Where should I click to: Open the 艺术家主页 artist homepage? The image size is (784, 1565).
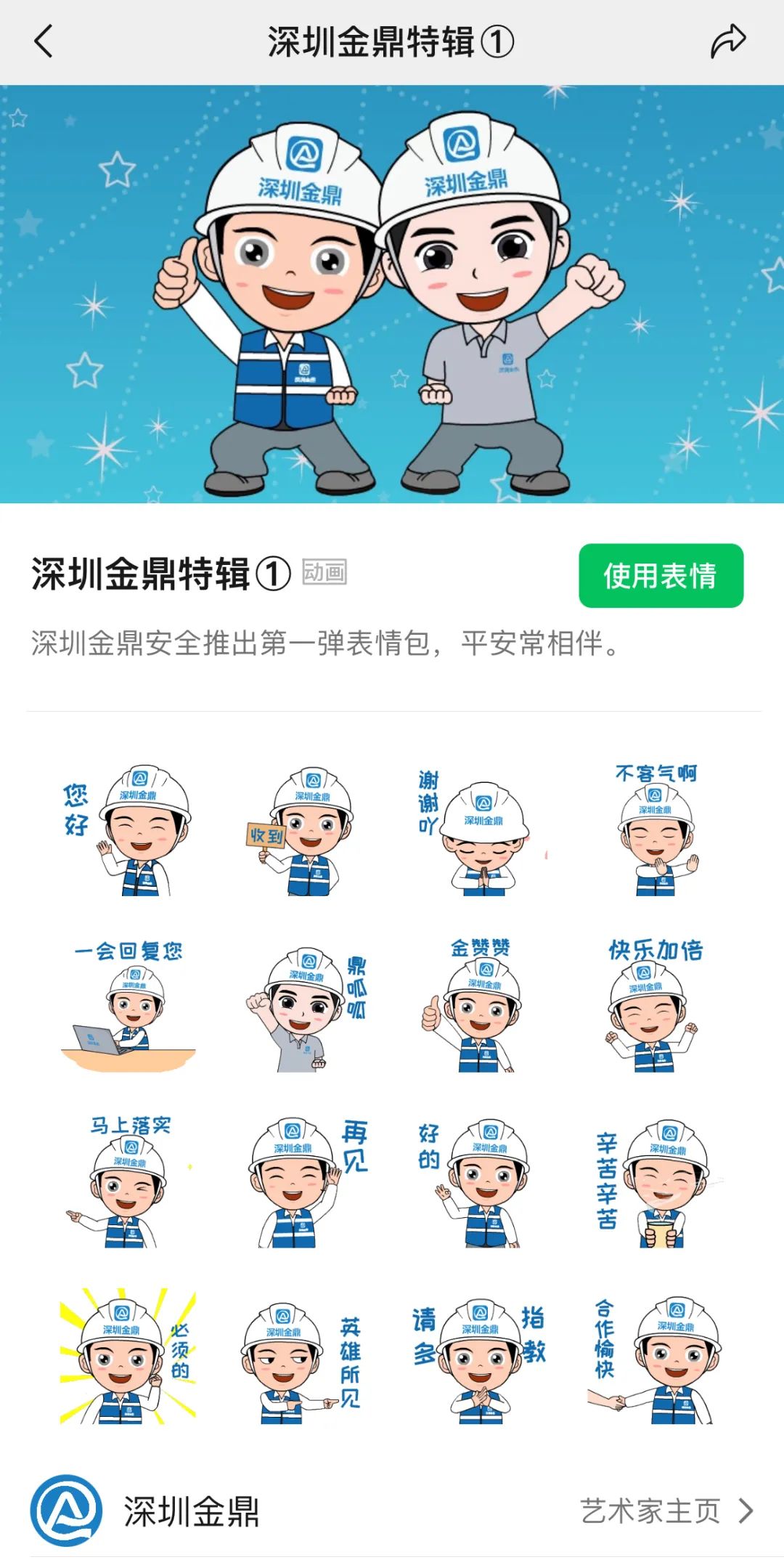coord(666,1511)
